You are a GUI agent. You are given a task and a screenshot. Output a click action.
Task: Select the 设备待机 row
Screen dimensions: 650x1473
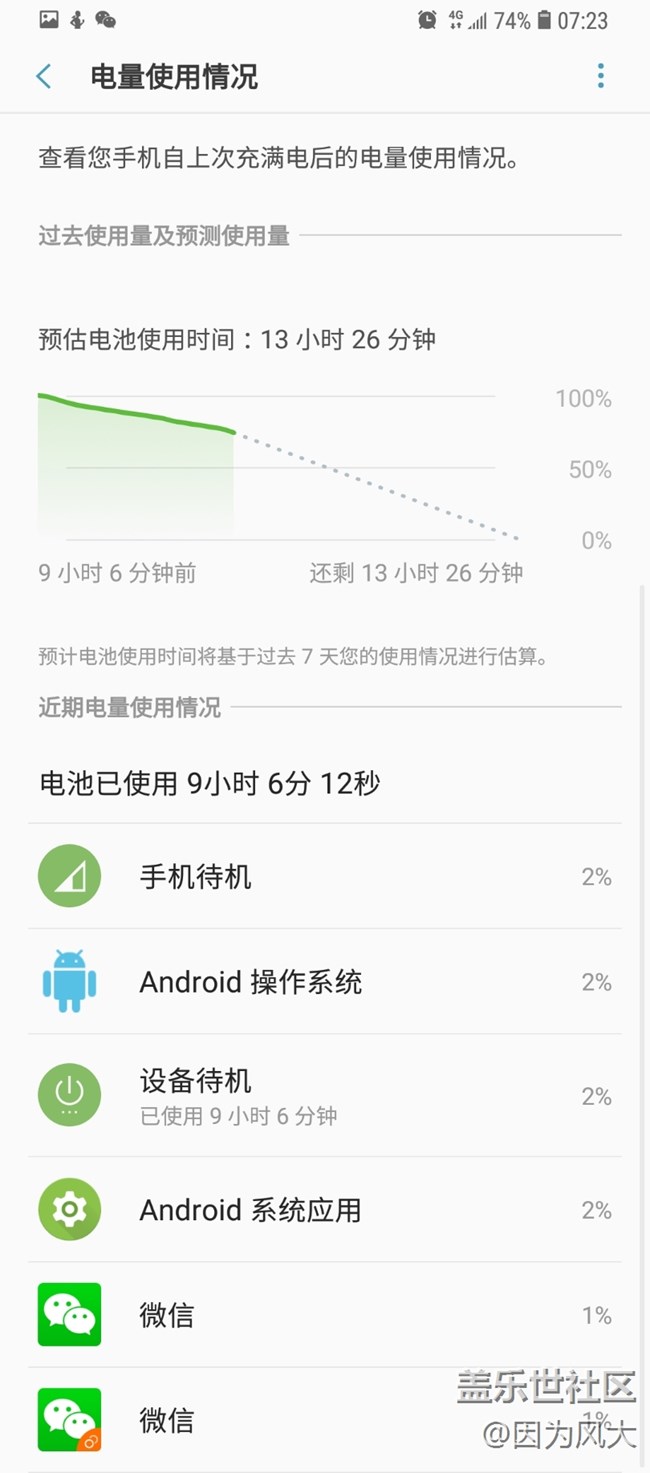tap(325, 1096)
